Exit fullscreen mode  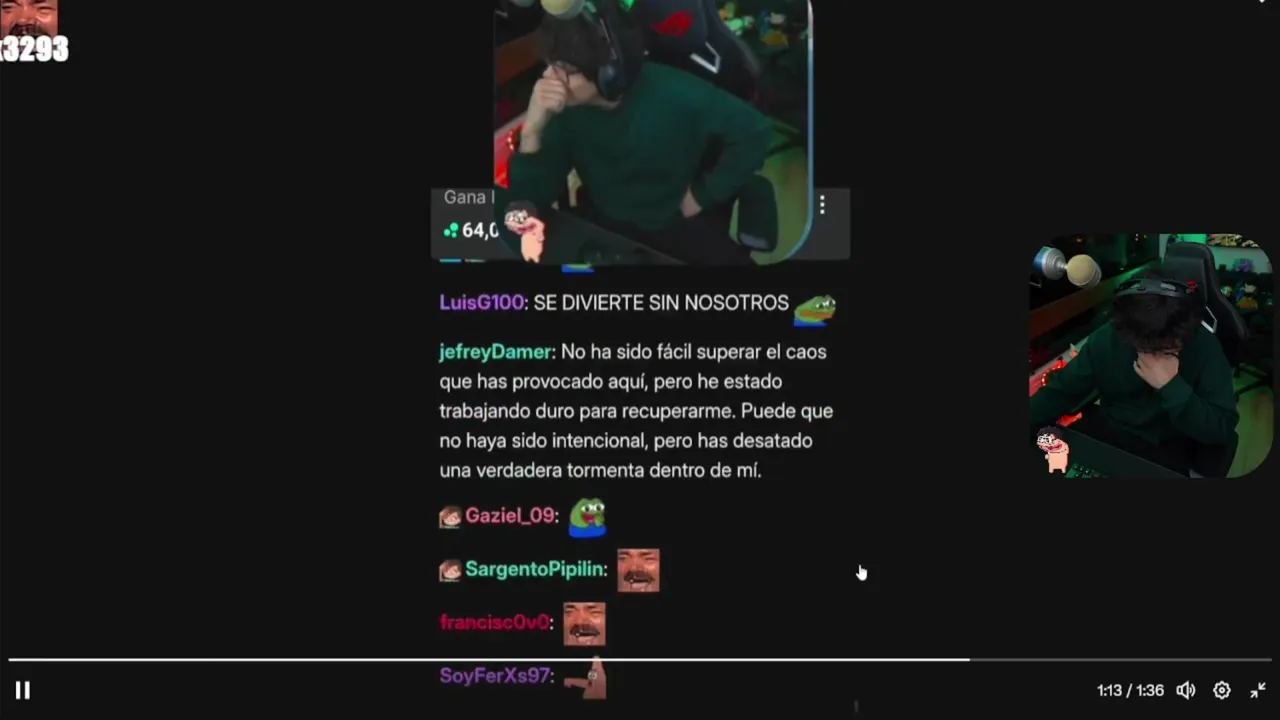[x=1258, y=690]
